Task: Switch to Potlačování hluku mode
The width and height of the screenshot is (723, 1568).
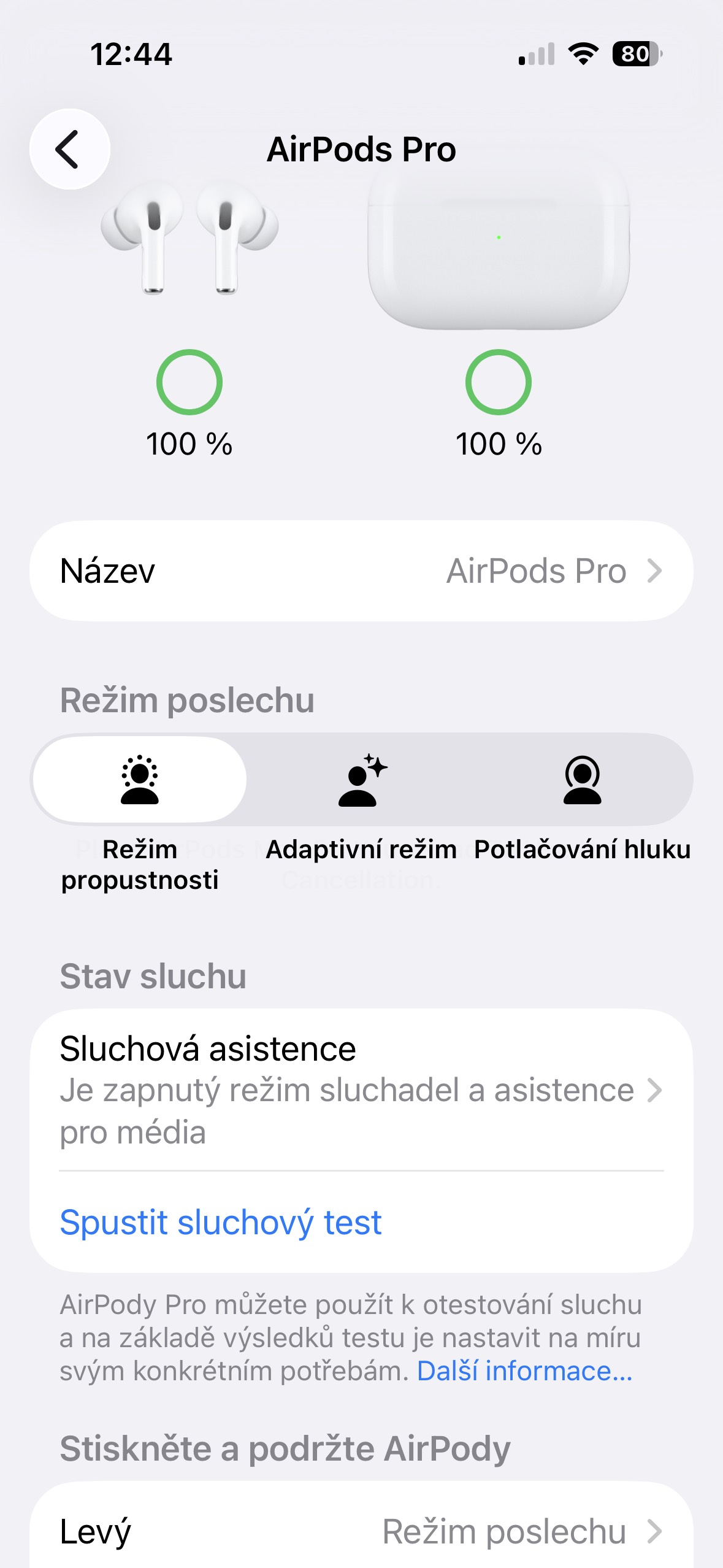Action: (x=582, y=780)
